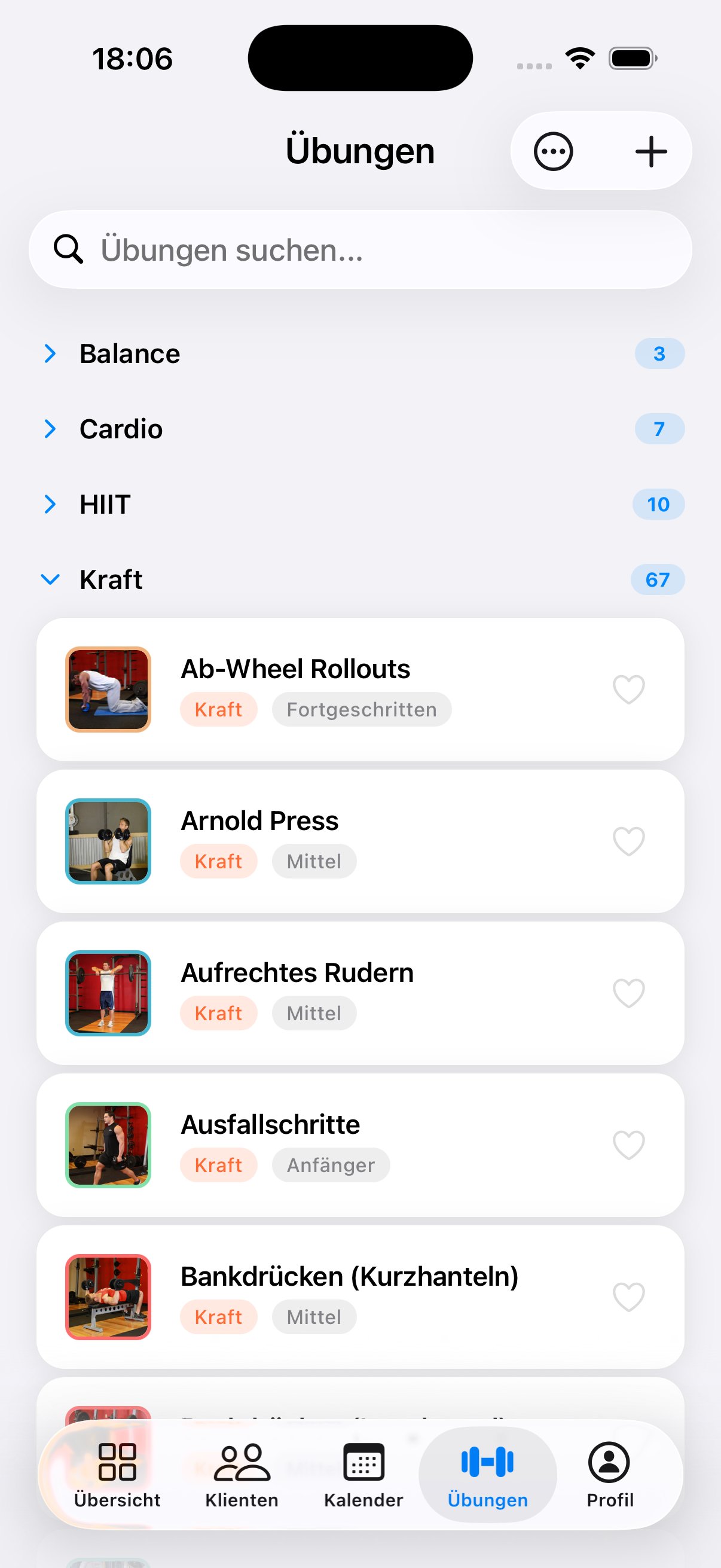Tap the three-dot options icon

pyautogui.click(x=552, y=151)
